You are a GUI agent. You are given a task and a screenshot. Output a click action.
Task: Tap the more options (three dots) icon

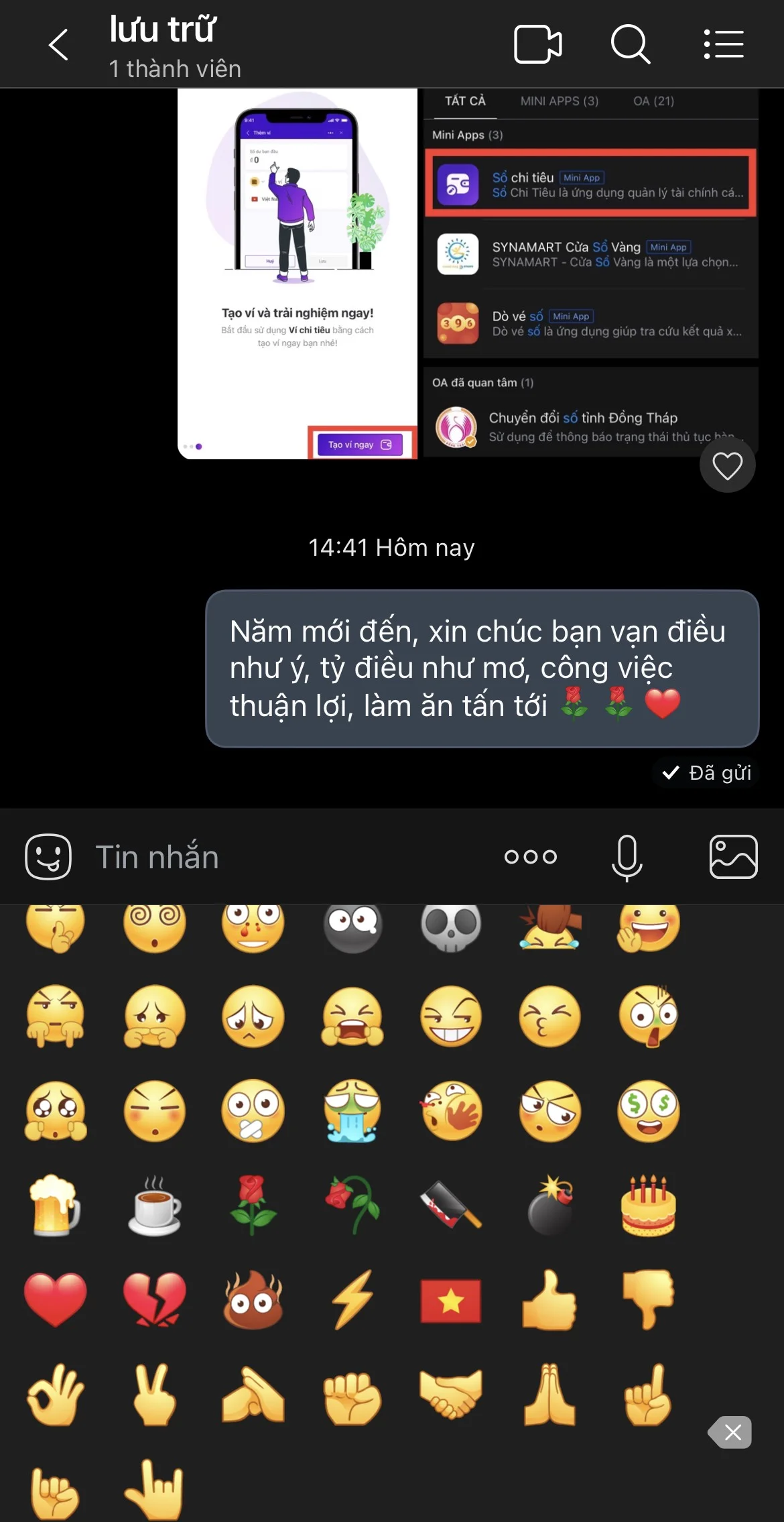531,856
